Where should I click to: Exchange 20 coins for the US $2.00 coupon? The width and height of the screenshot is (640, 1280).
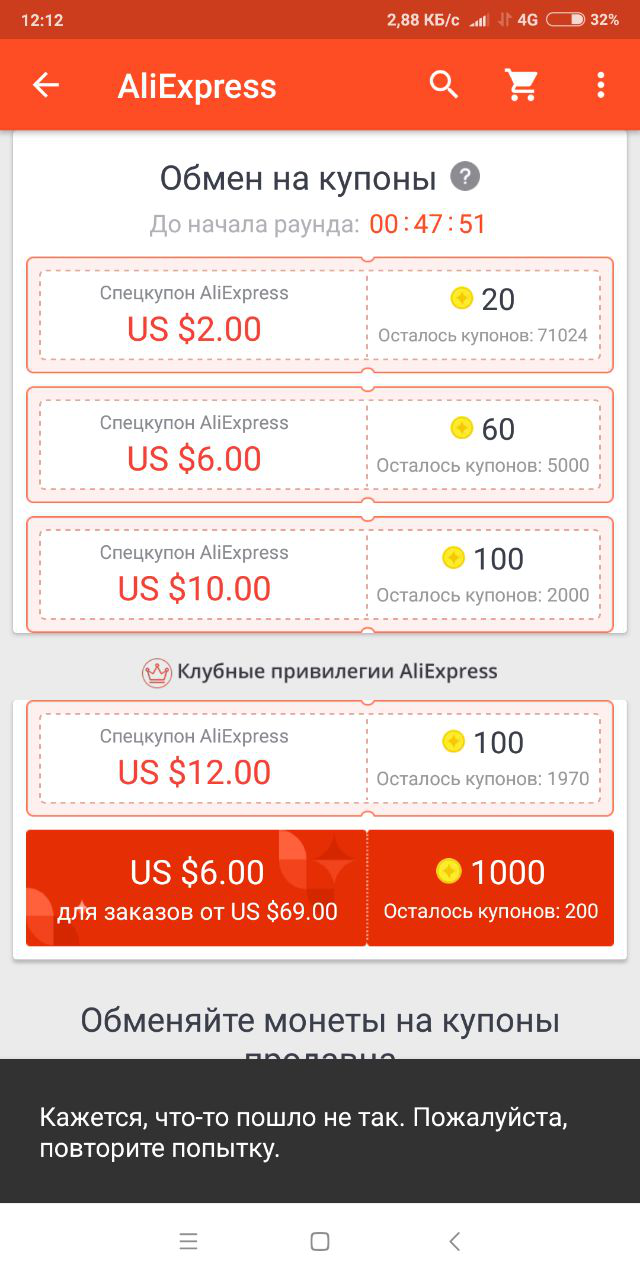[x=320, y=315]
